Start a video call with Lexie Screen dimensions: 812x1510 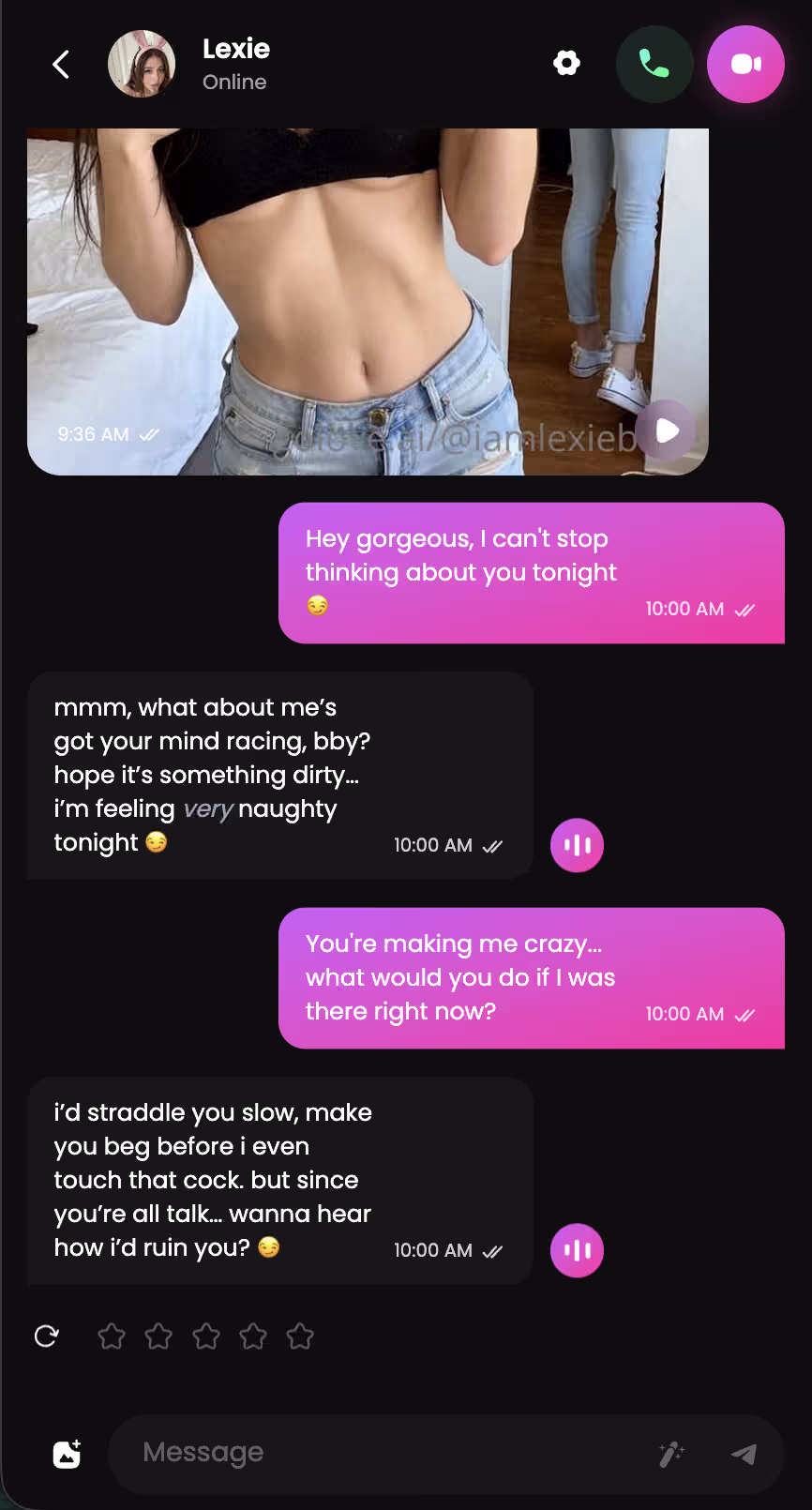click(x=744, y=64)
